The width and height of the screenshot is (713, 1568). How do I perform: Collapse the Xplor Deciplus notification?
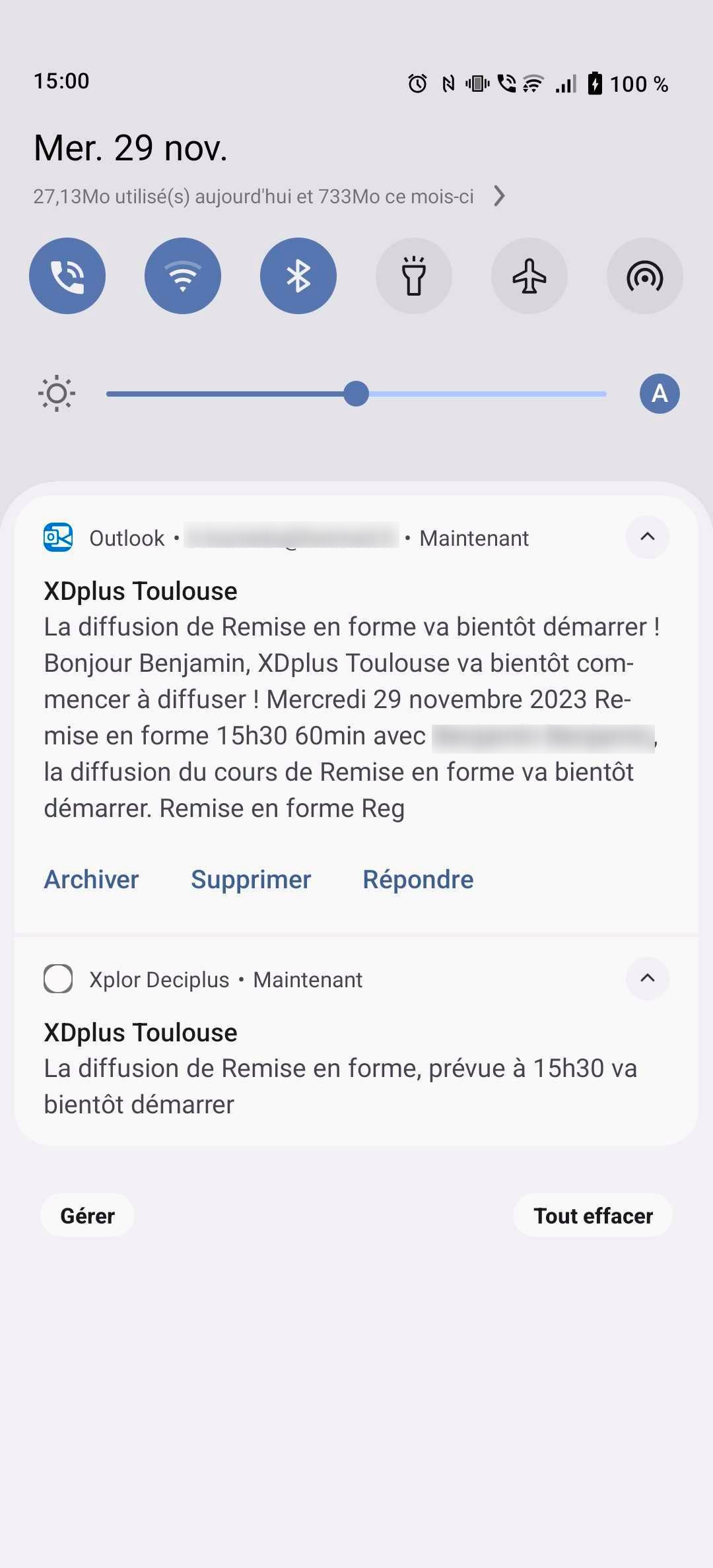pyautogui.click(x=648, y=978)
